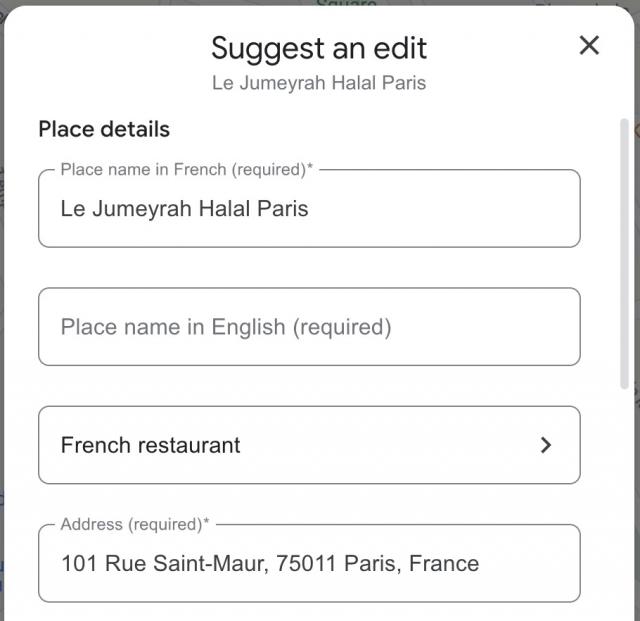Close the Suggest an edit dialog

(x=589, y=45)
